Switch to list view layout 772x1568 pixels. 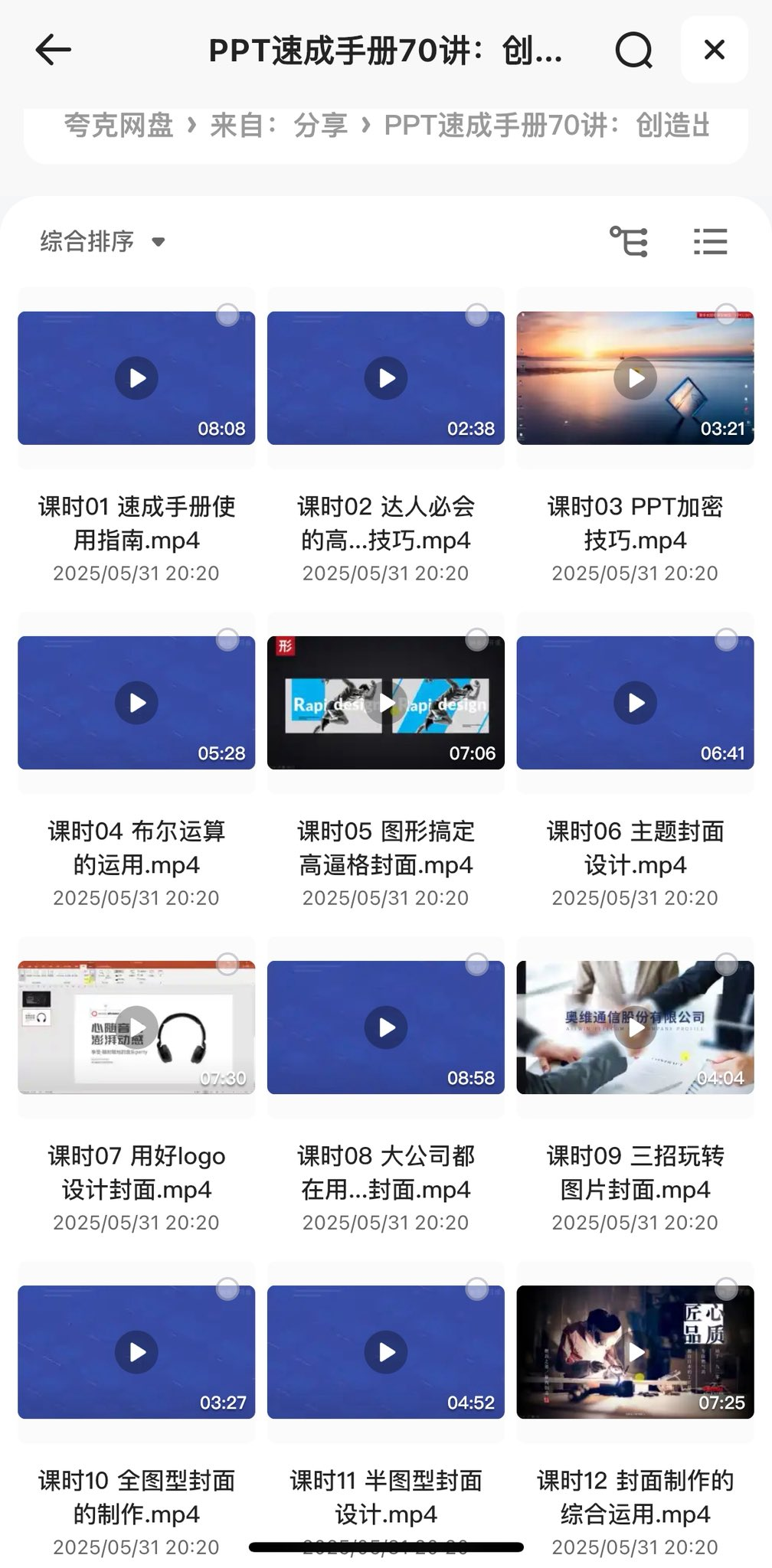click(710, 242)
